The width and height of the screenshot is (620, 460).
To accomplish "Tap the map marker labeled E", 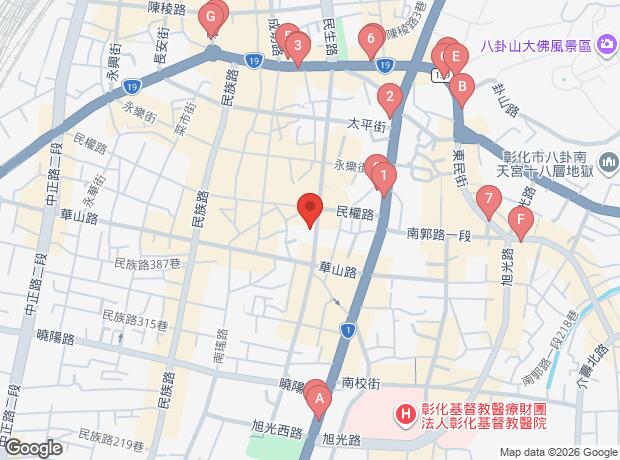I will 456,60.
